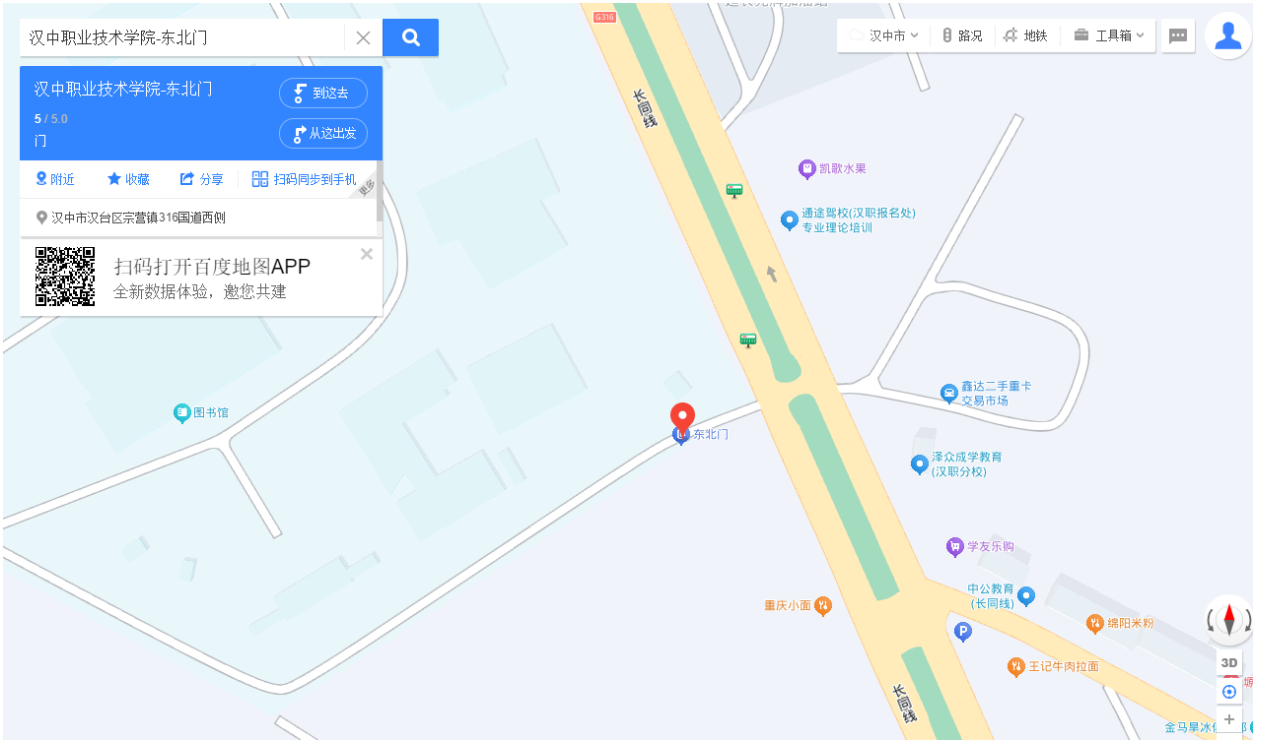Tap the blue search button
The height and width of the screenshot is (745, 1263).
(410, 38)
